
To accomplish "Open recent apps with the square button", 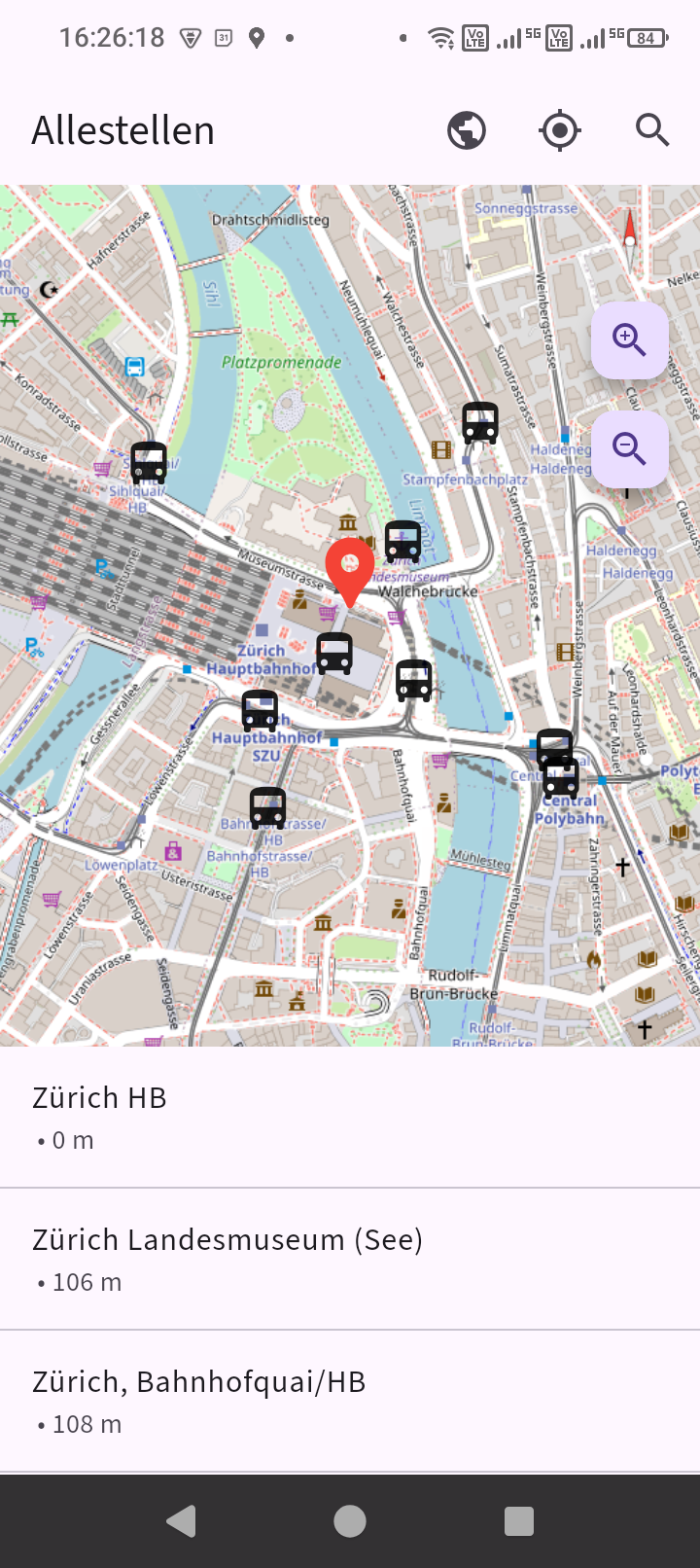I will [519, 1519].
